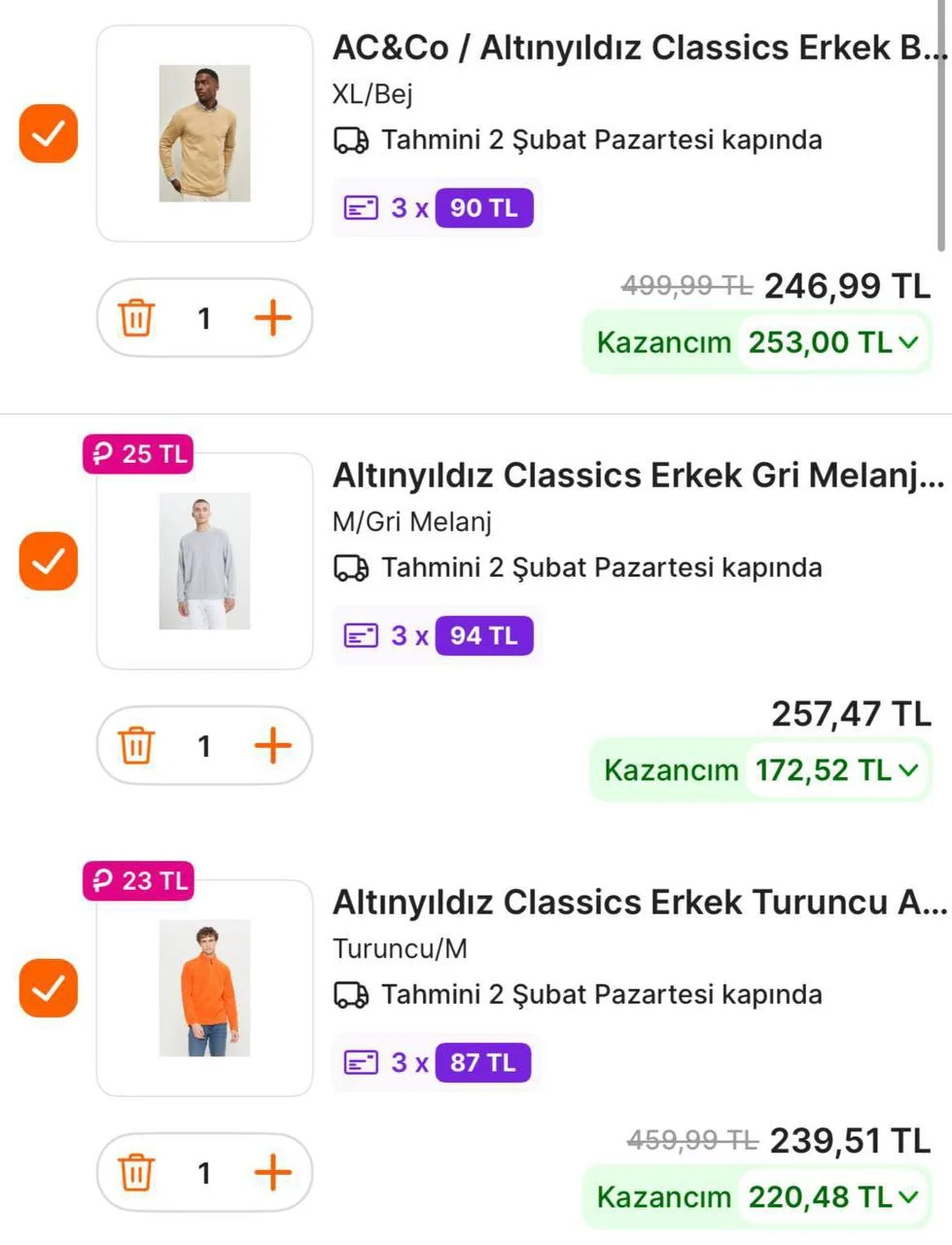Image resolution: width=952 pixels, height=1245 pixels.
Task: Open the orange sweater product image
Action: (x=204, y=988)
